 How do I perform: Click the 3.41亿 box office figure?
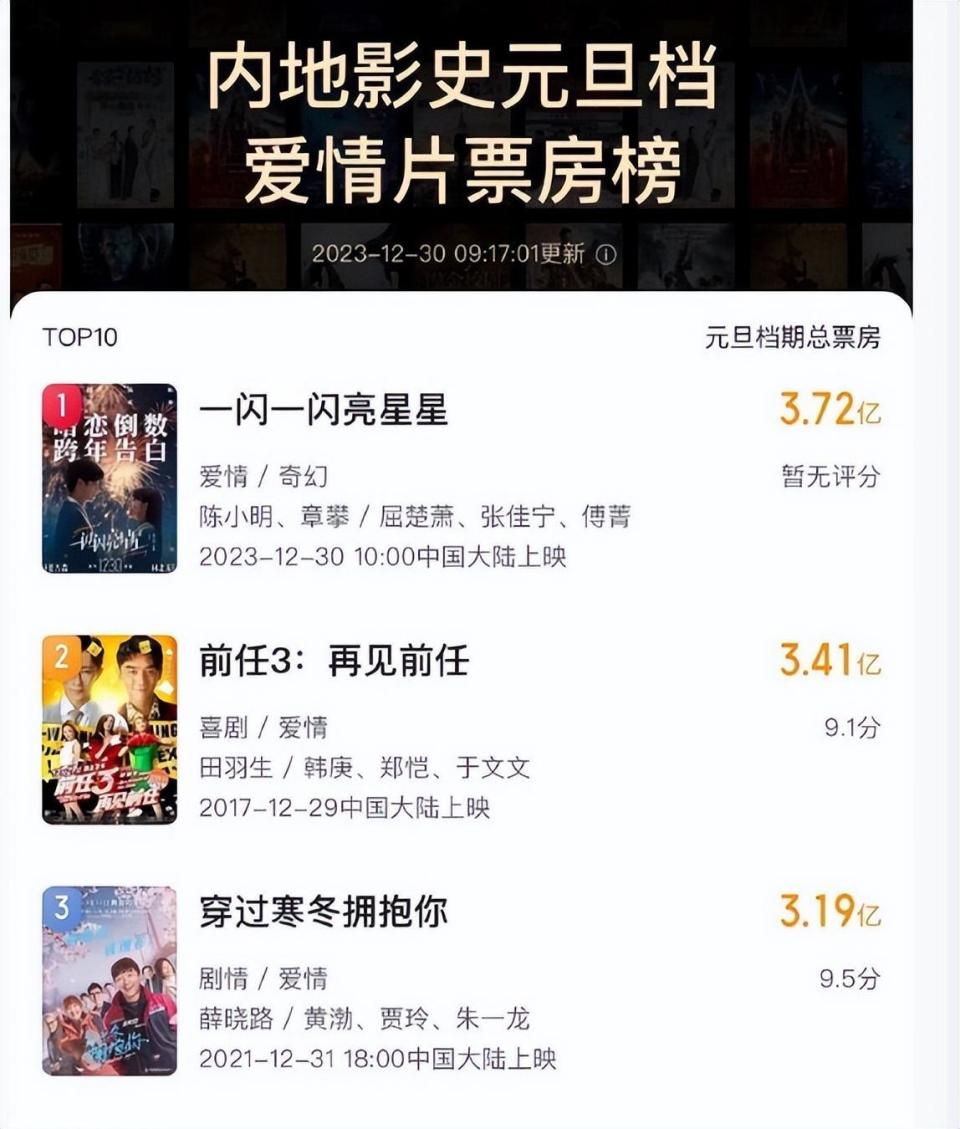tap(831, 658)
